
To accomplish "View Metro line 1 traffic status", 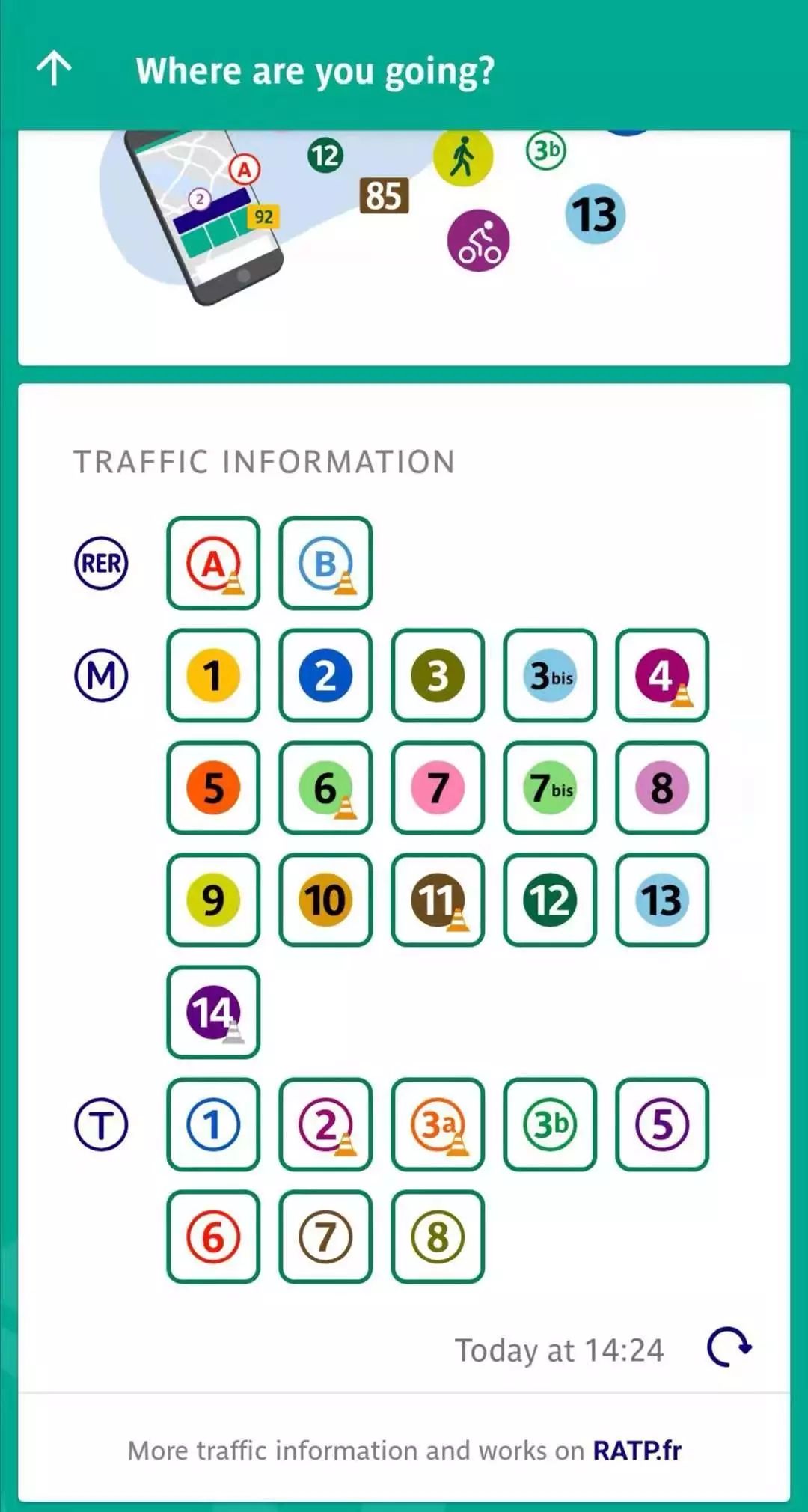I will (x=213, y=675).
